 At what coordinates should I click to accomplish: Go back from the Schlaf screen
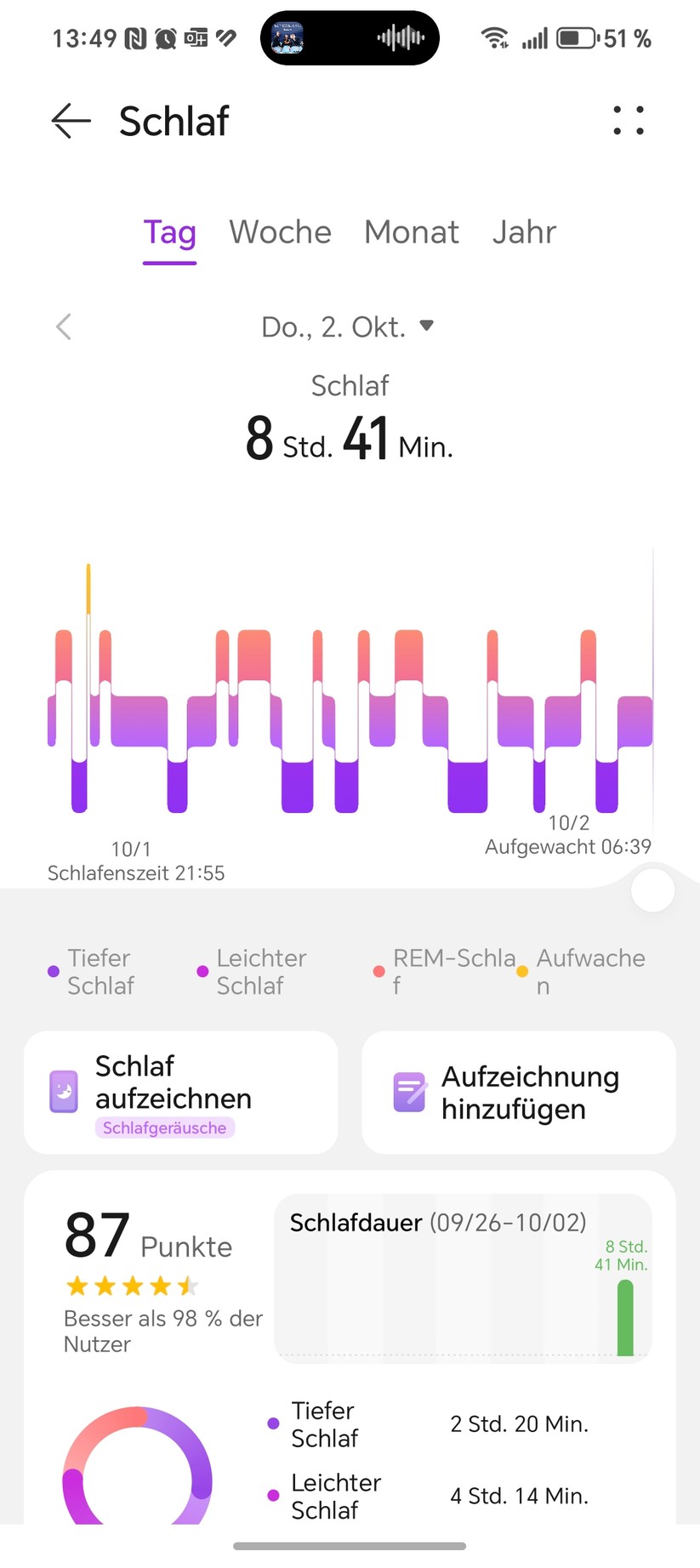[x=71, y=121]
